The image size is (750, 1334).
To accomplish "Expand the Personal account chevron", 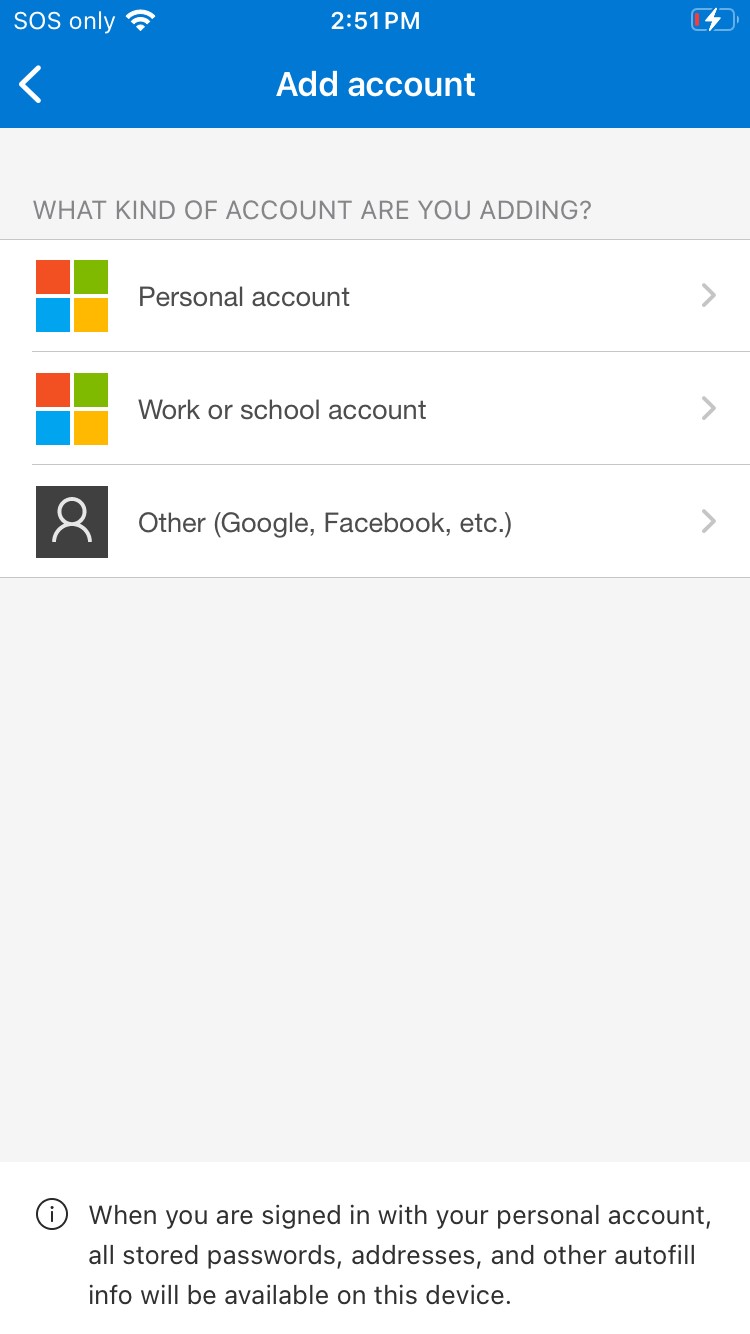I will coord(709,296).
